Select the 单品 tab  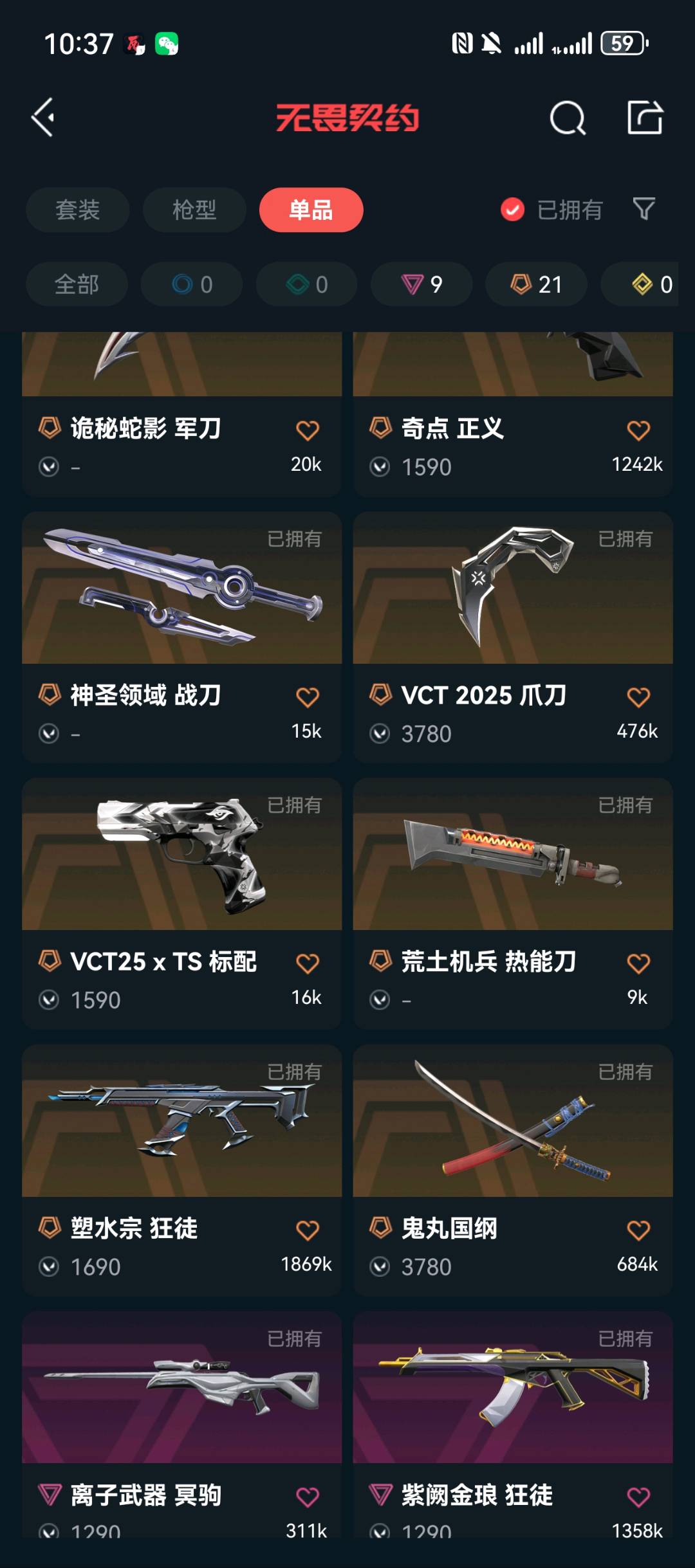pos(311,210)
